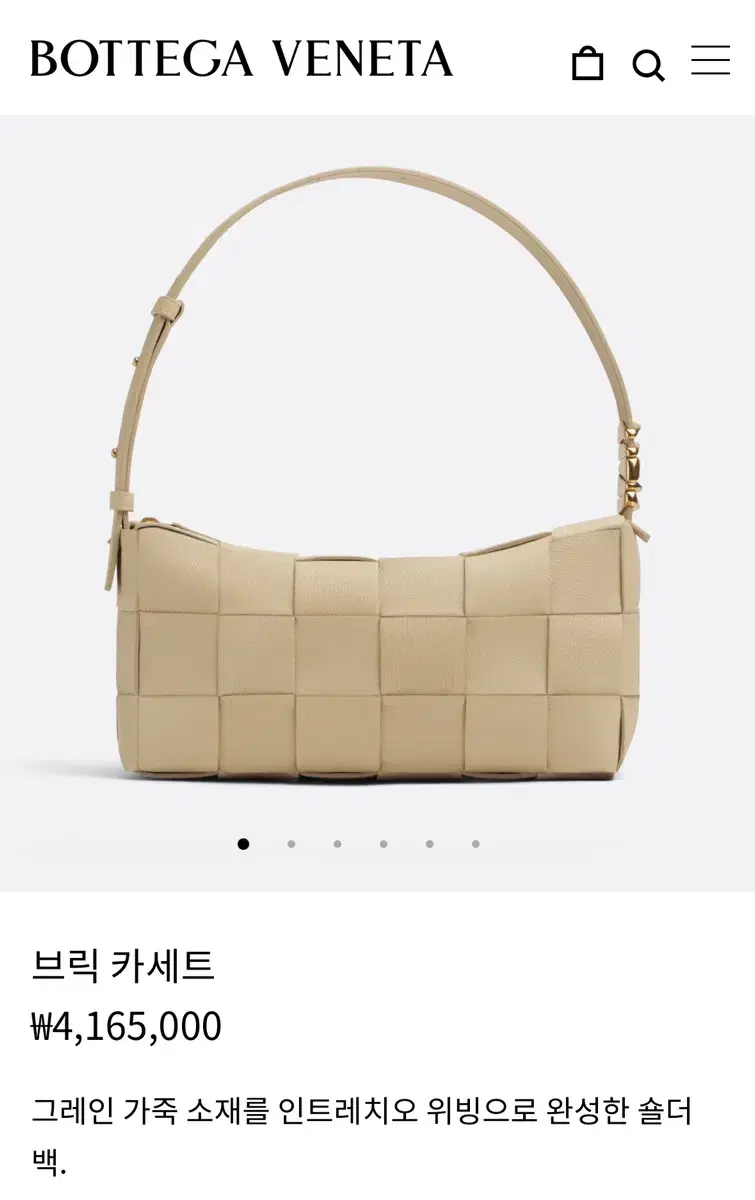Select the fourth carousel dot

point(385,844)
